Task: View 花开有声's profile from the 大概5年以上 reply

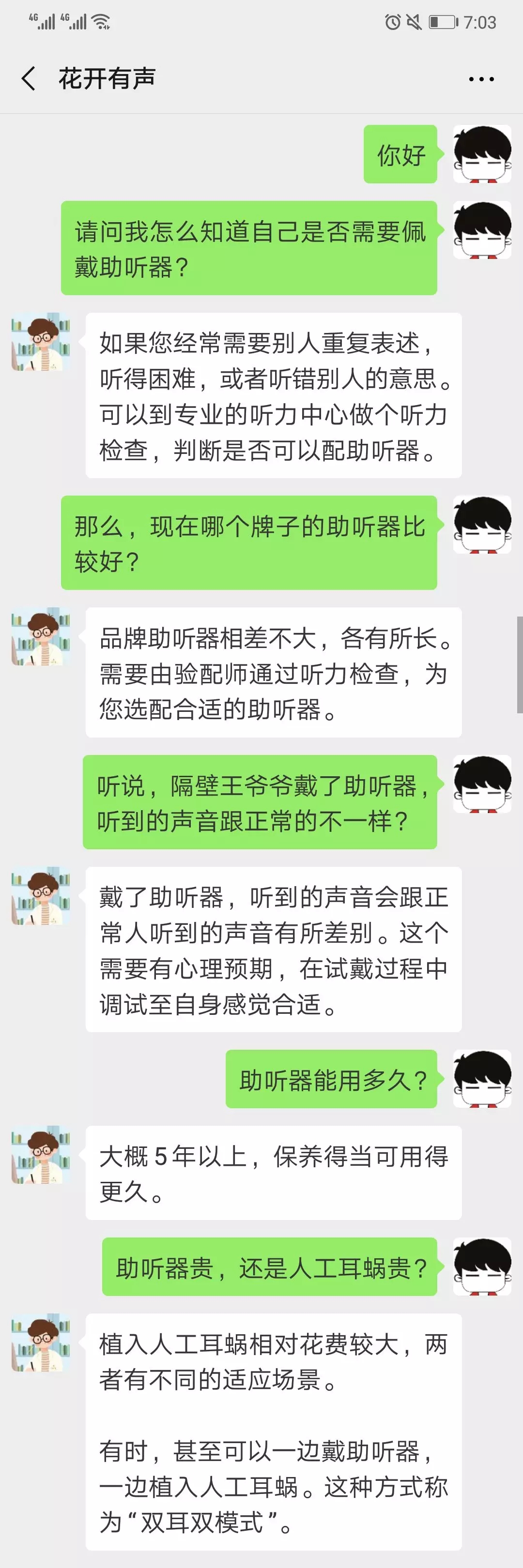Action: [x=41, y=1154]
